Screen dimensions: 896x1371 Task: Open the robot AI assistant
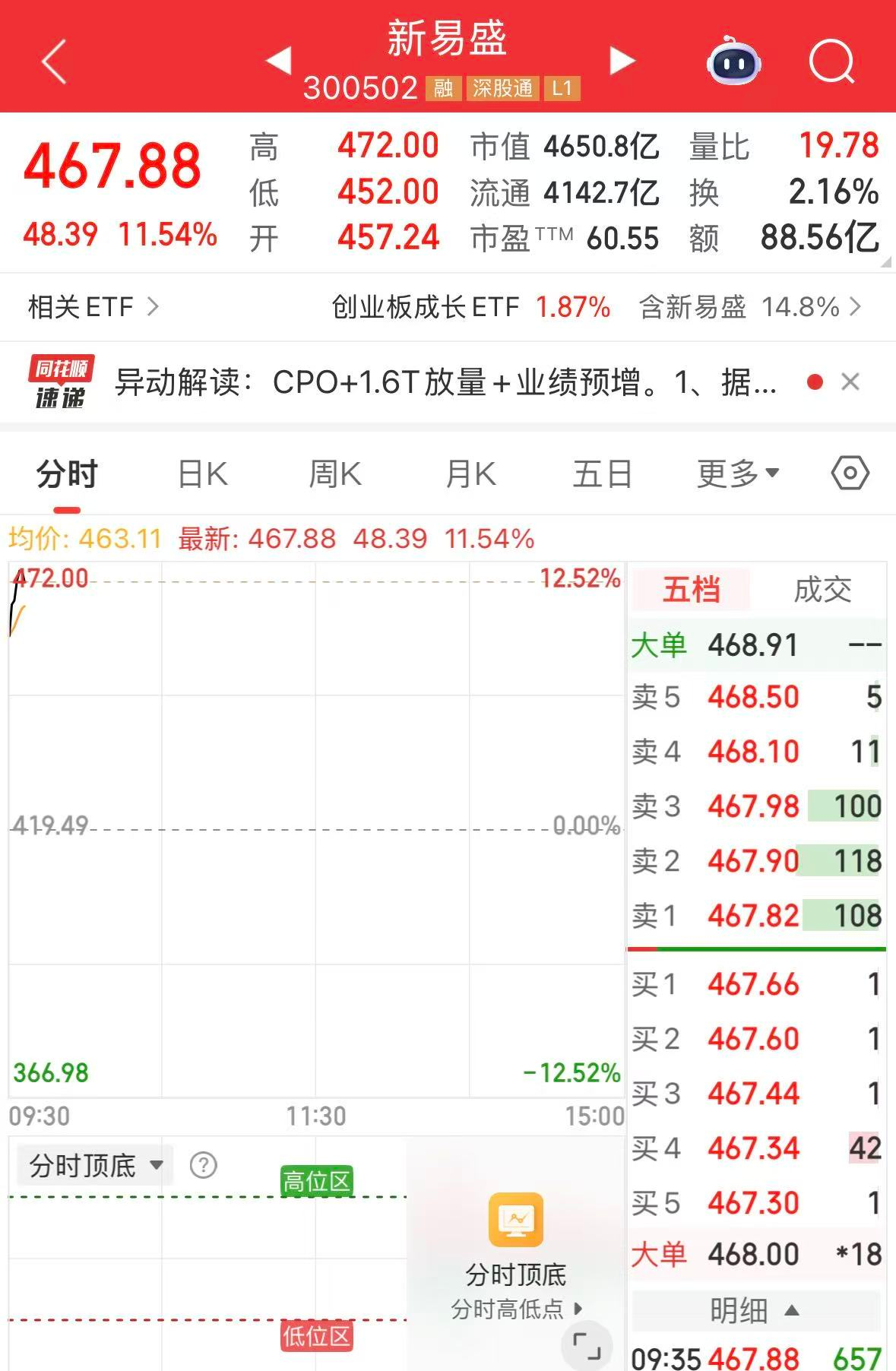click(x=733, y=62)
